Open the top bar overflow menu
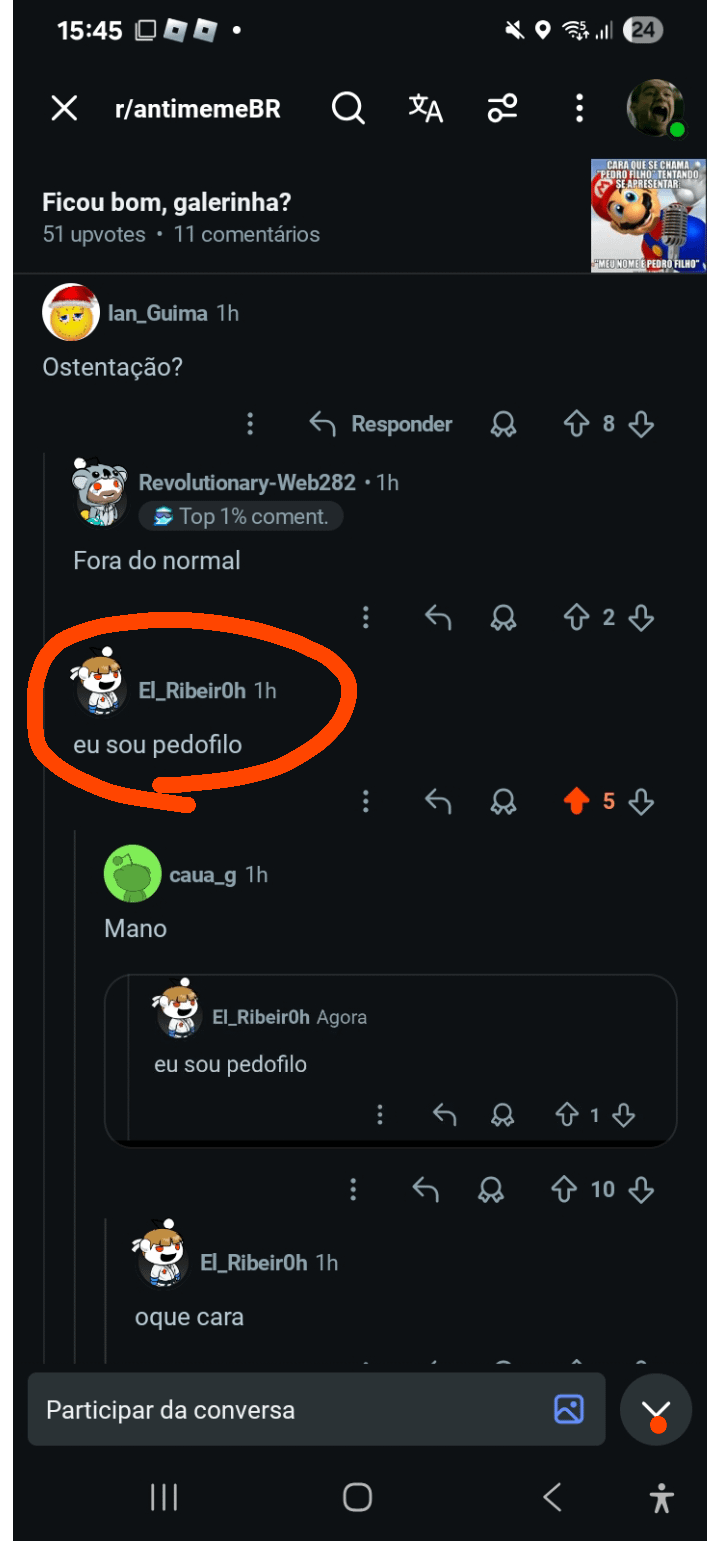The image size is (720, 1541). click(x=579, y=109)
